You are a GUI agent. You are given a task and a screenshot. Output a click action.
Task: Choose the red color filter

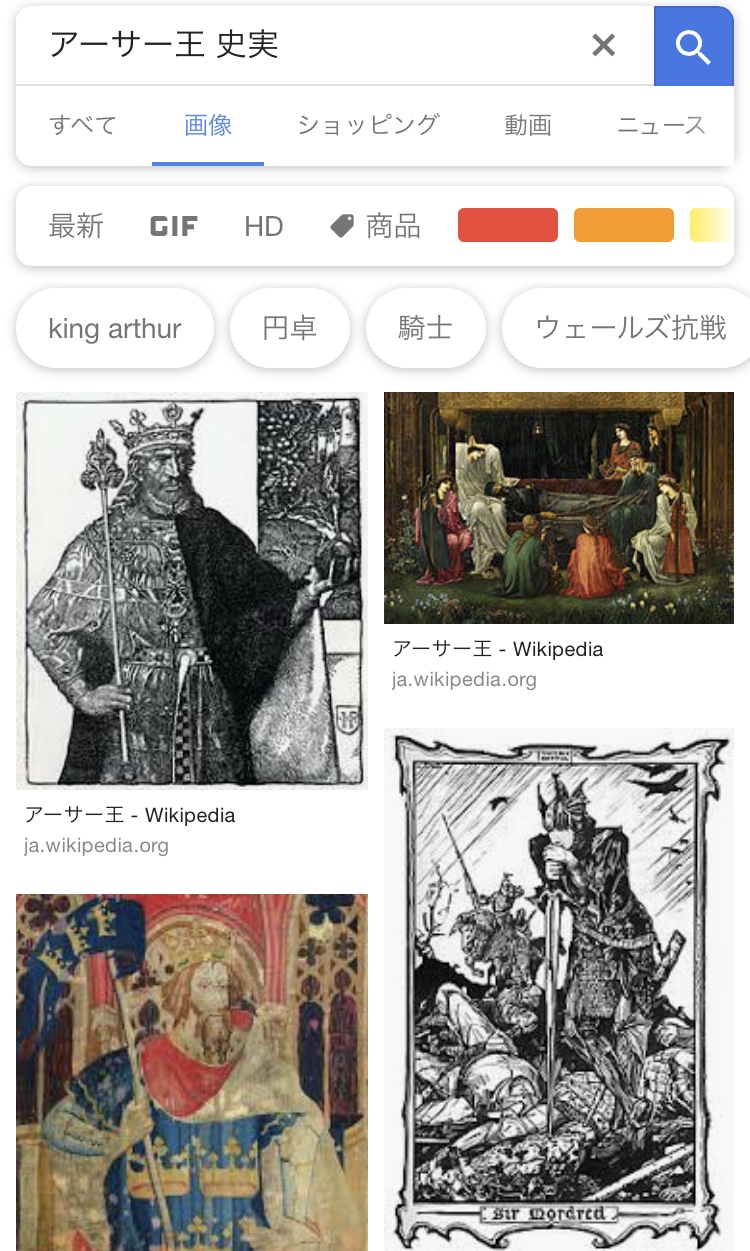(x=508, y=226)
